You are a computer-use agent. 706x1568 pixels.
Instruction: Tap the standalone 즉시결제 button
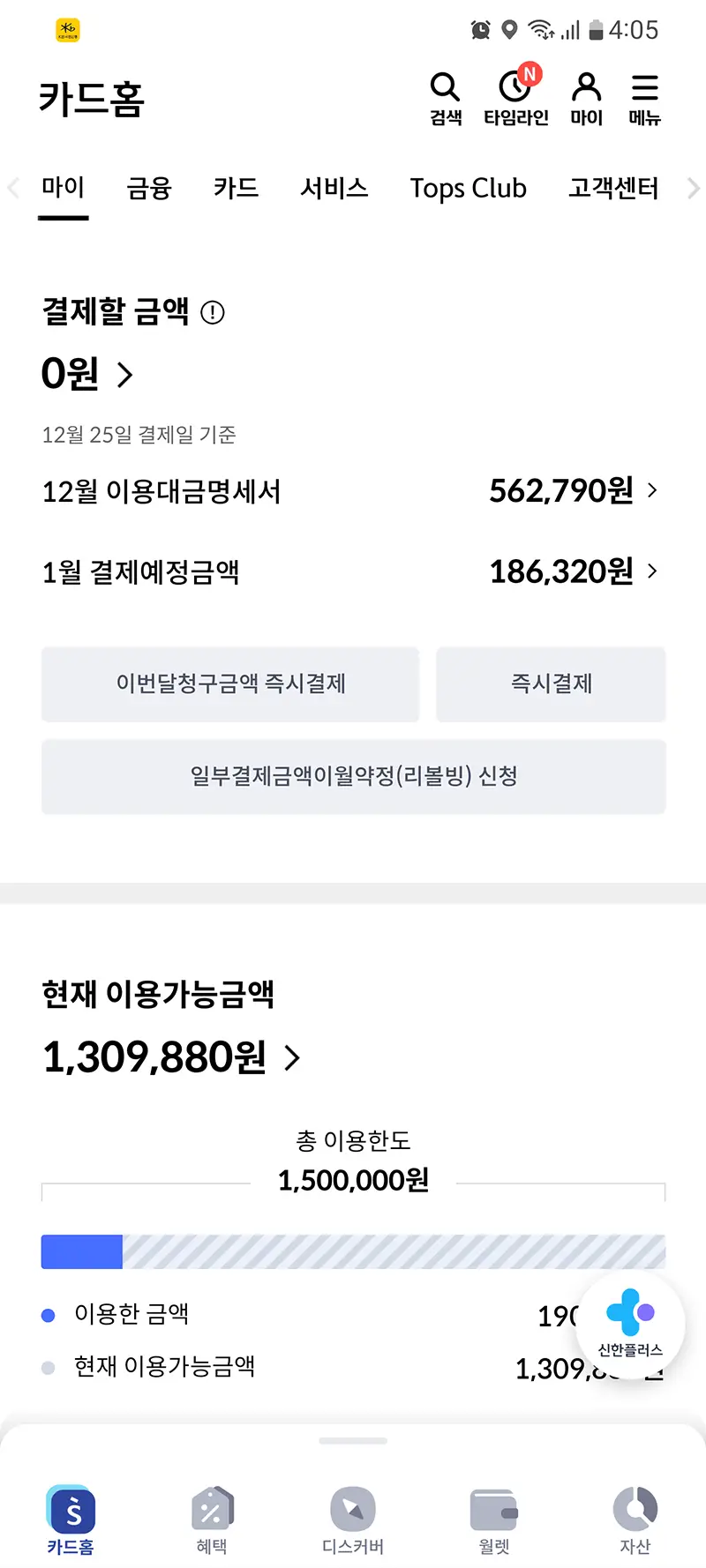coord(551,684)
